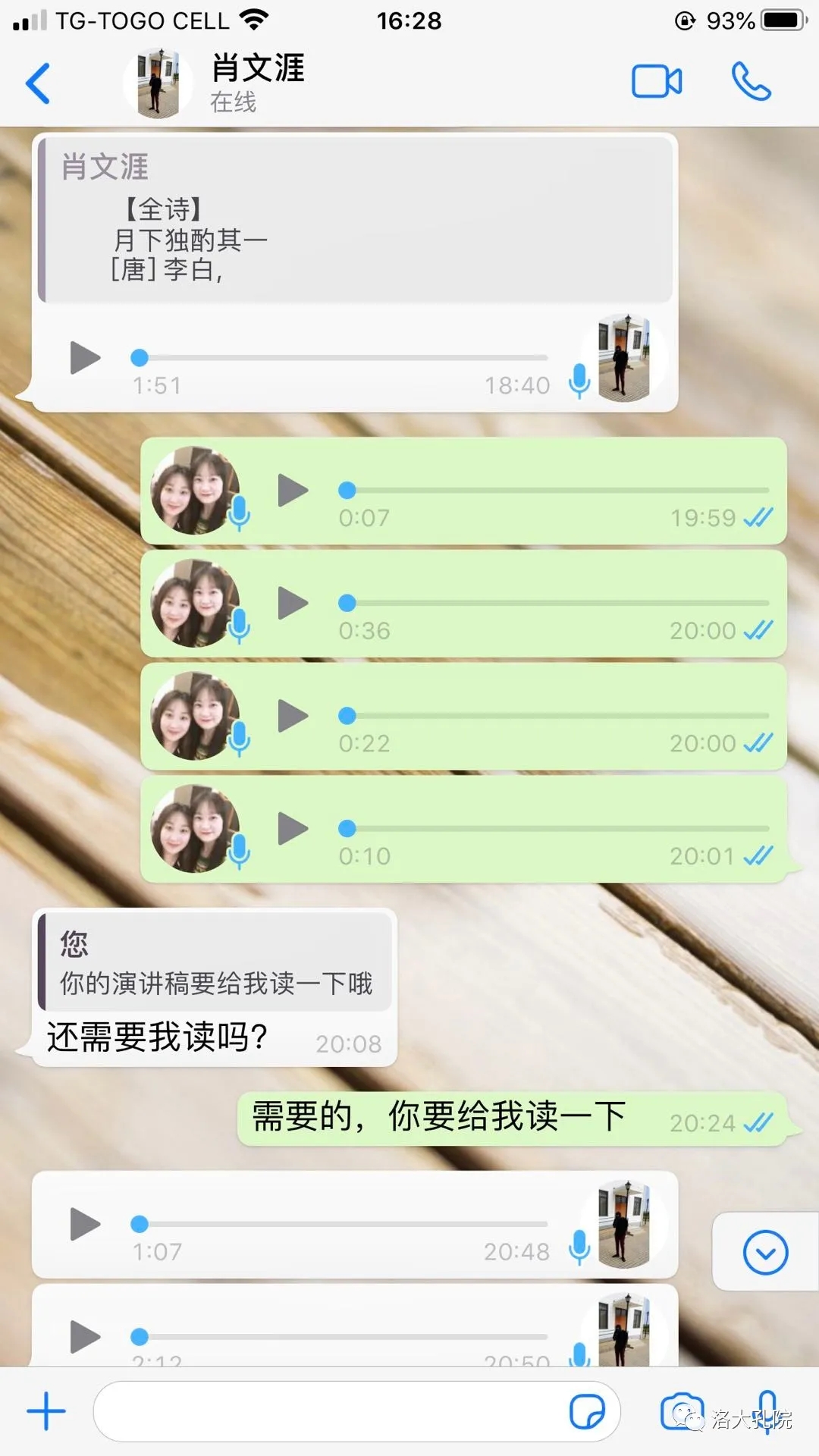The image size is (819, 1456).
Task: Play the 0:36 voice message
Action: click(293, 603)
